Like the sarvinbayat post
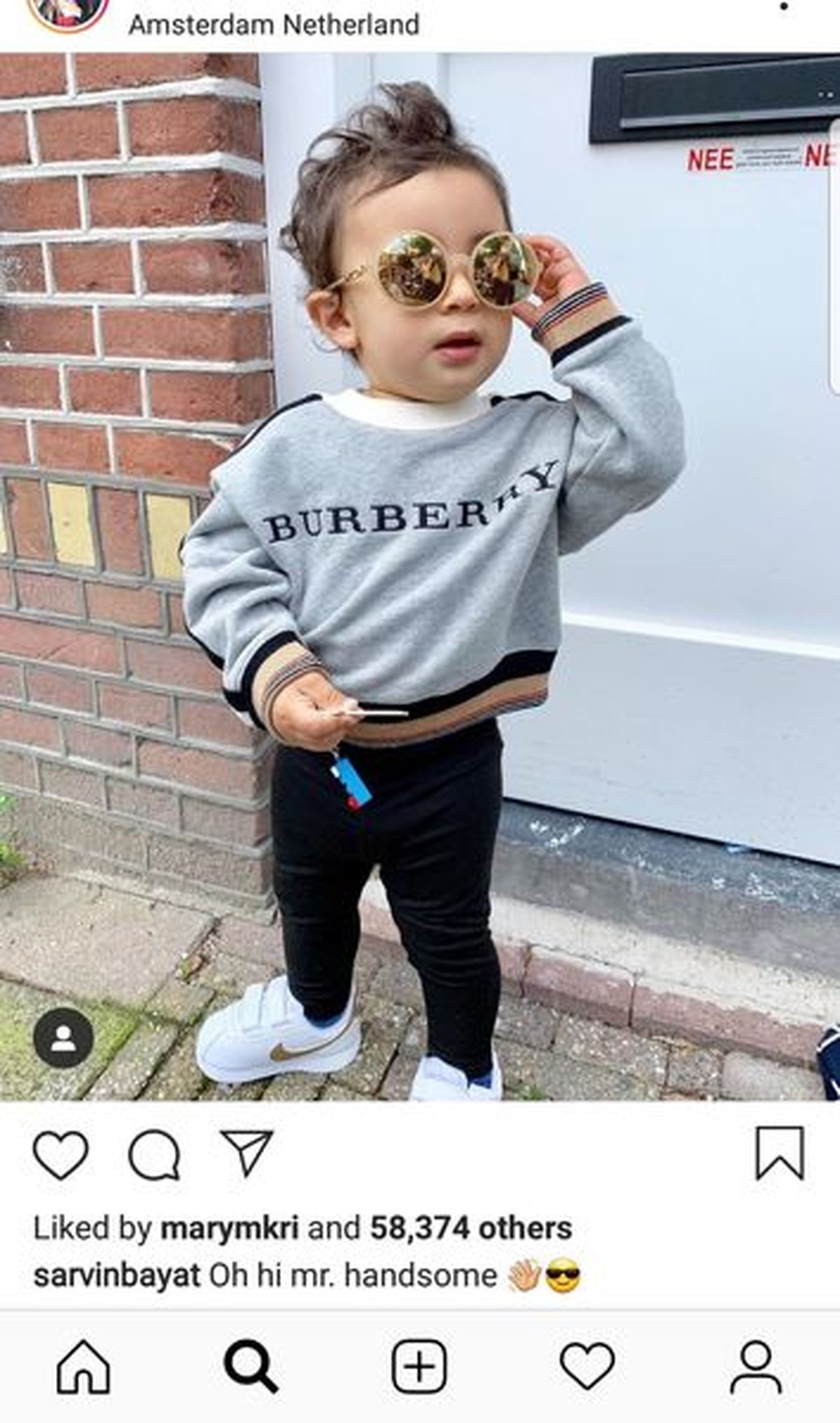The image size is (840, 1423). (61, 1155)
